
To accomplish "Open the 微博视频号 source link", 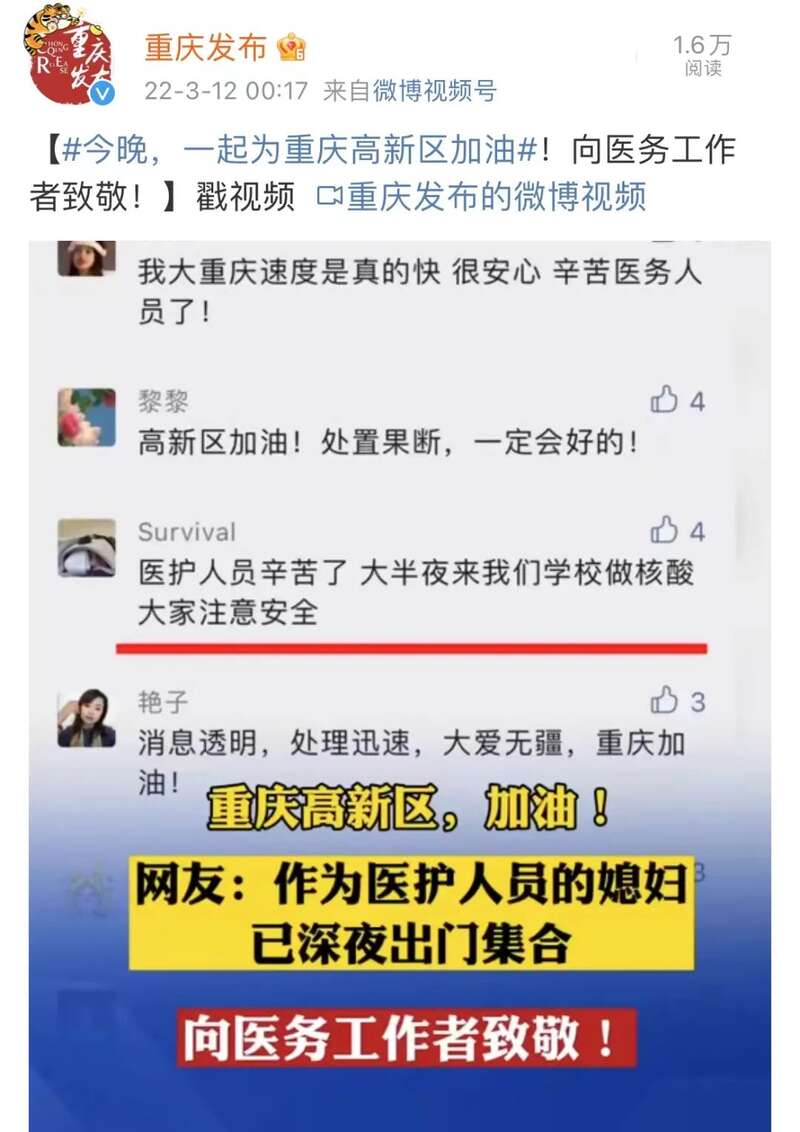I will [435, 91].
